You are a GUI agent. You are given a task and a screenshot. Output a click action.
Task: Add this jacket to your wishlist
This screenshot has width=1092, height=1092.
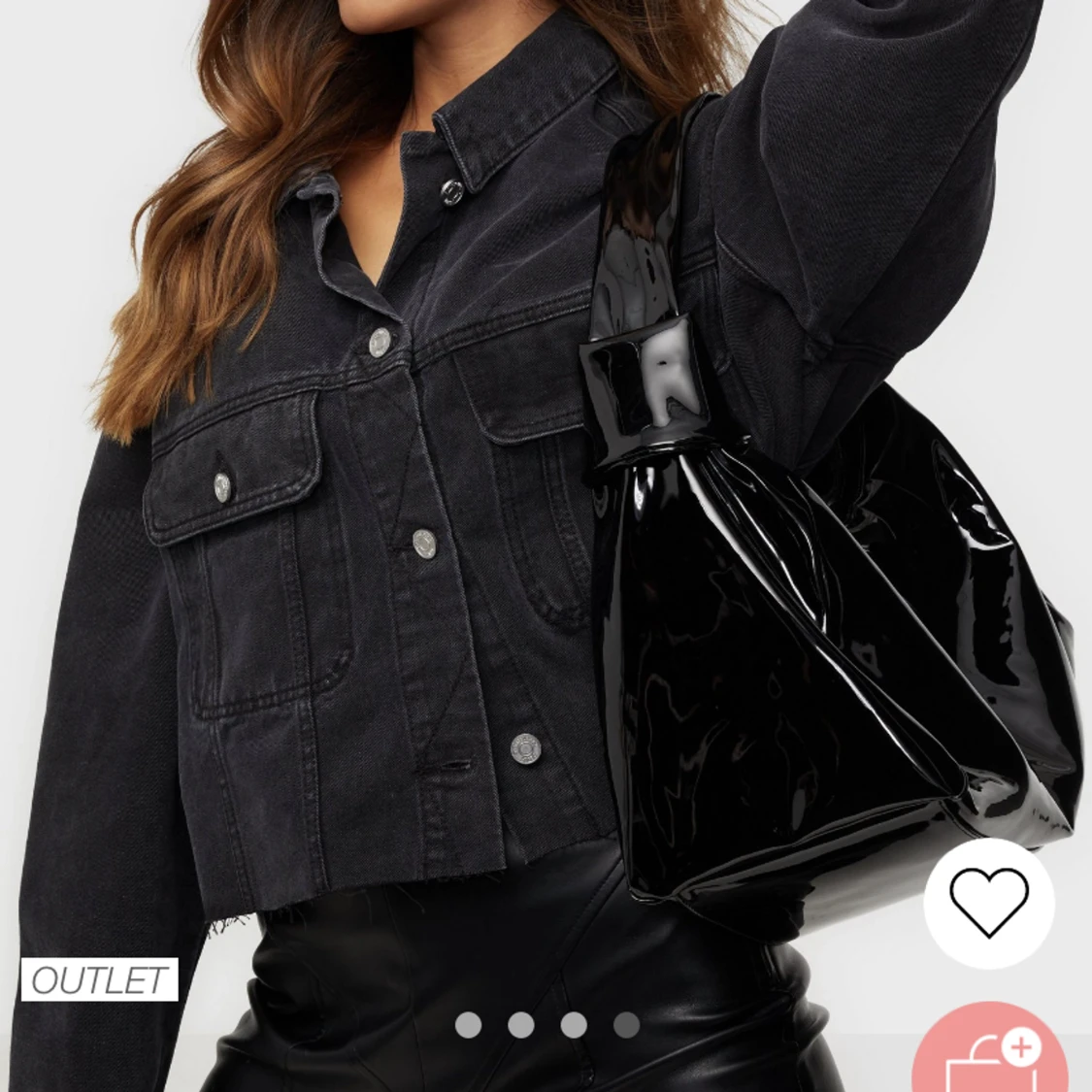point(988,904)
